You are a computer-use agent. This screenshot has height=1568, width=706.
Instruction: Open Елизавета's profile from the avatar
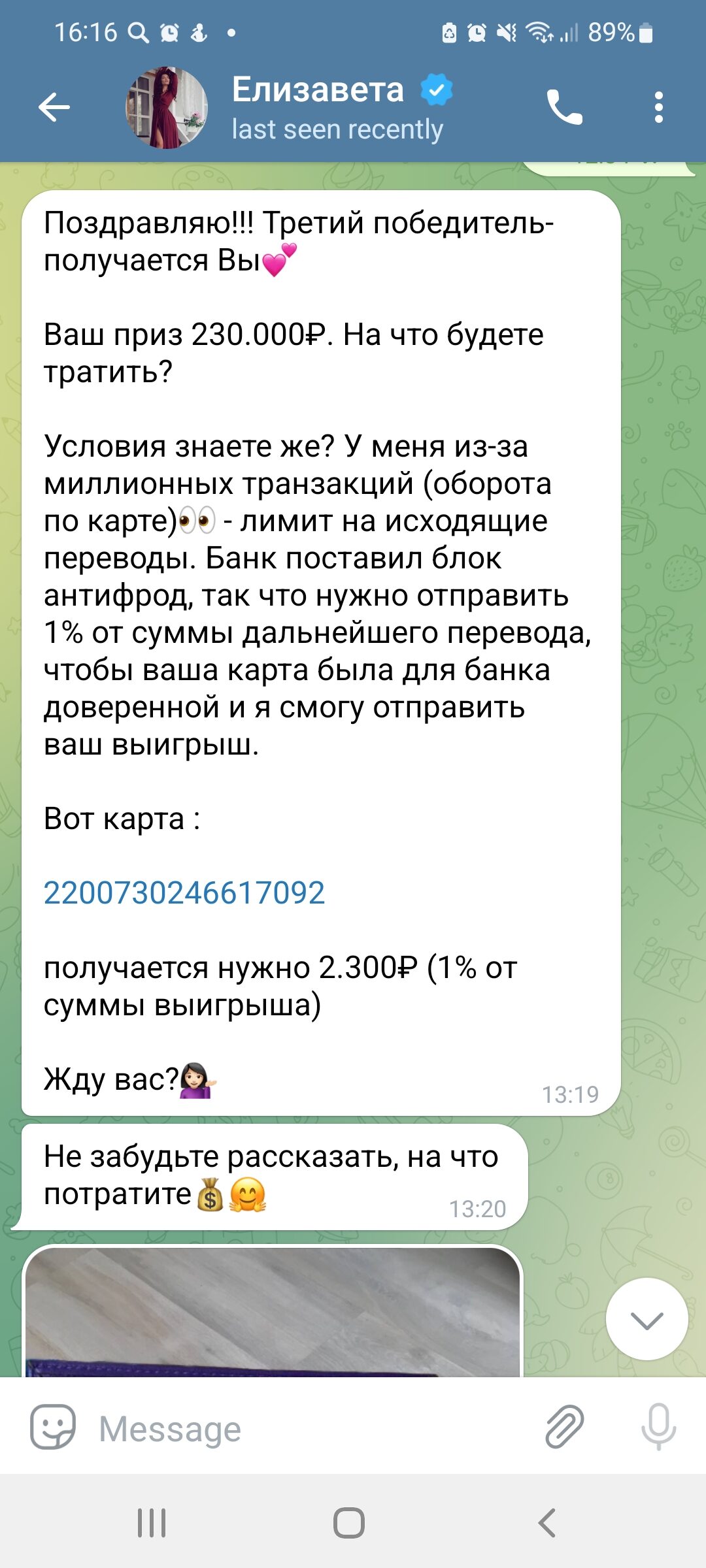[x=167, y=108]
